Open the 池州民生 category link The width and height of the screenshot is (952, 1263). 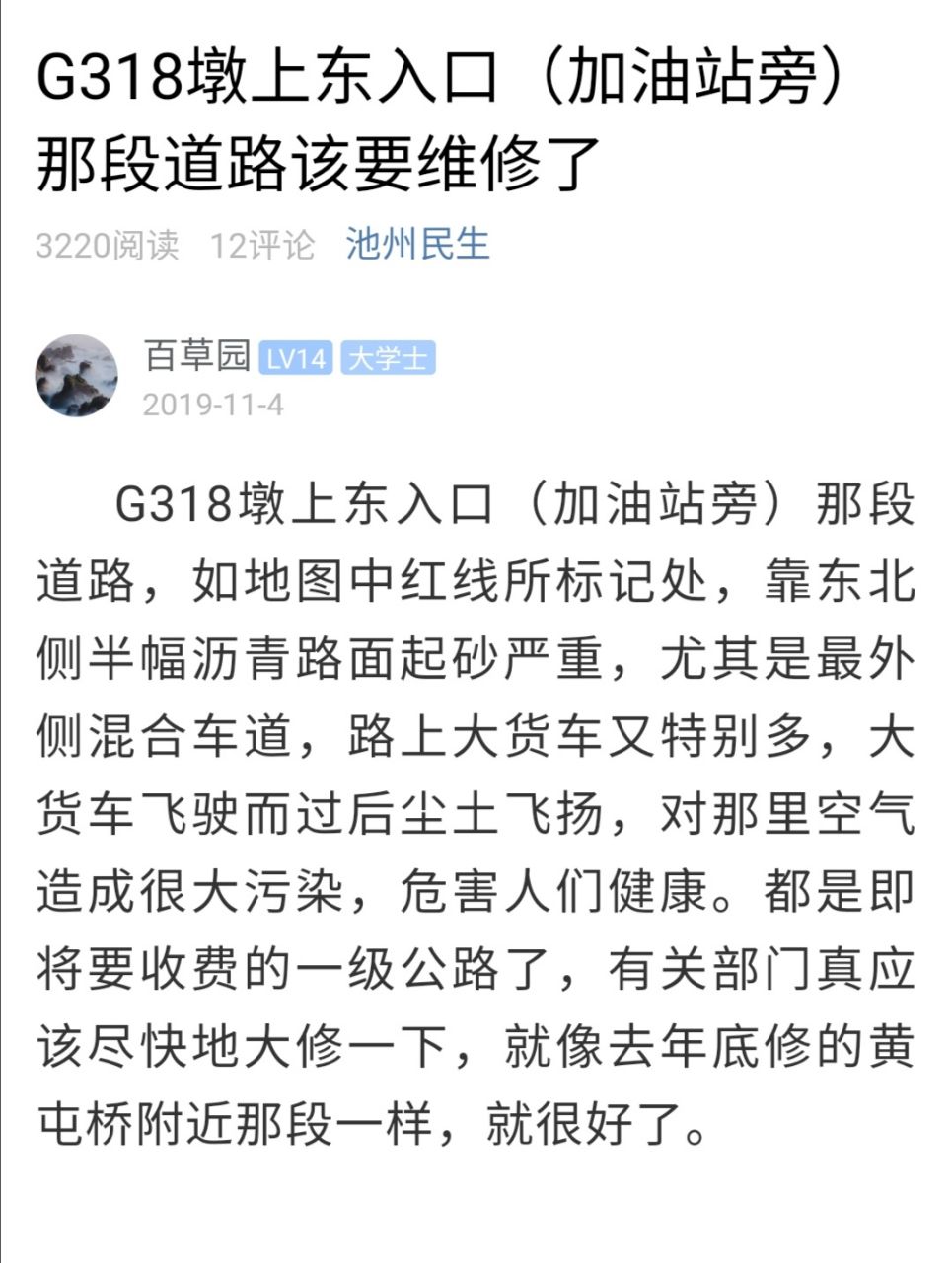[x=417, y=244]
